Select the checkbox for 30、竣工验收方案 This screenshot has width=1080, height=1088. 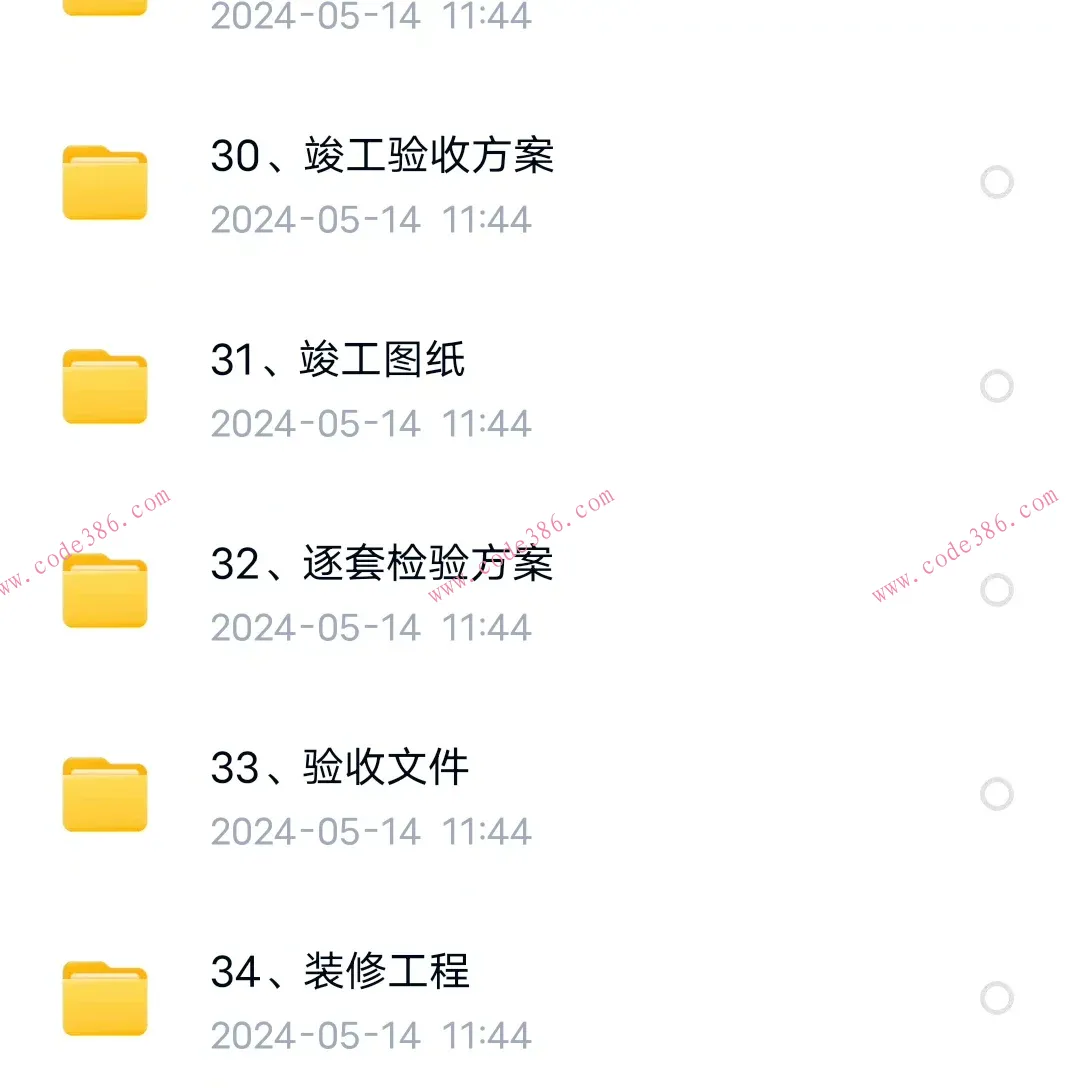[x=997, y=182]
